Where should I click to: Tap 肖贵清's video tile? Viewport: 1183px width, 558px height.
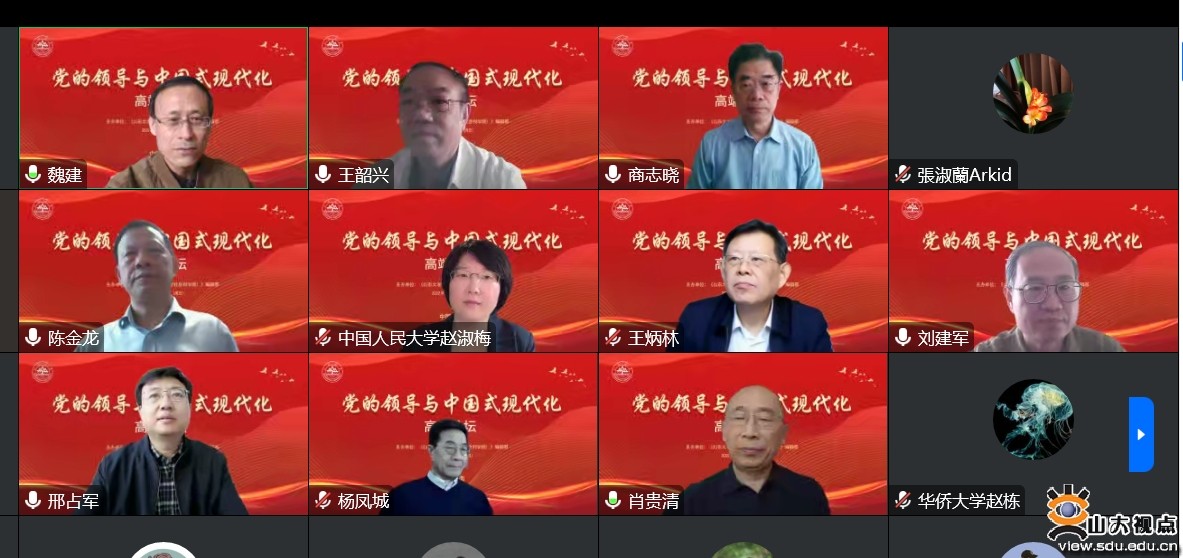pos(743,434)
